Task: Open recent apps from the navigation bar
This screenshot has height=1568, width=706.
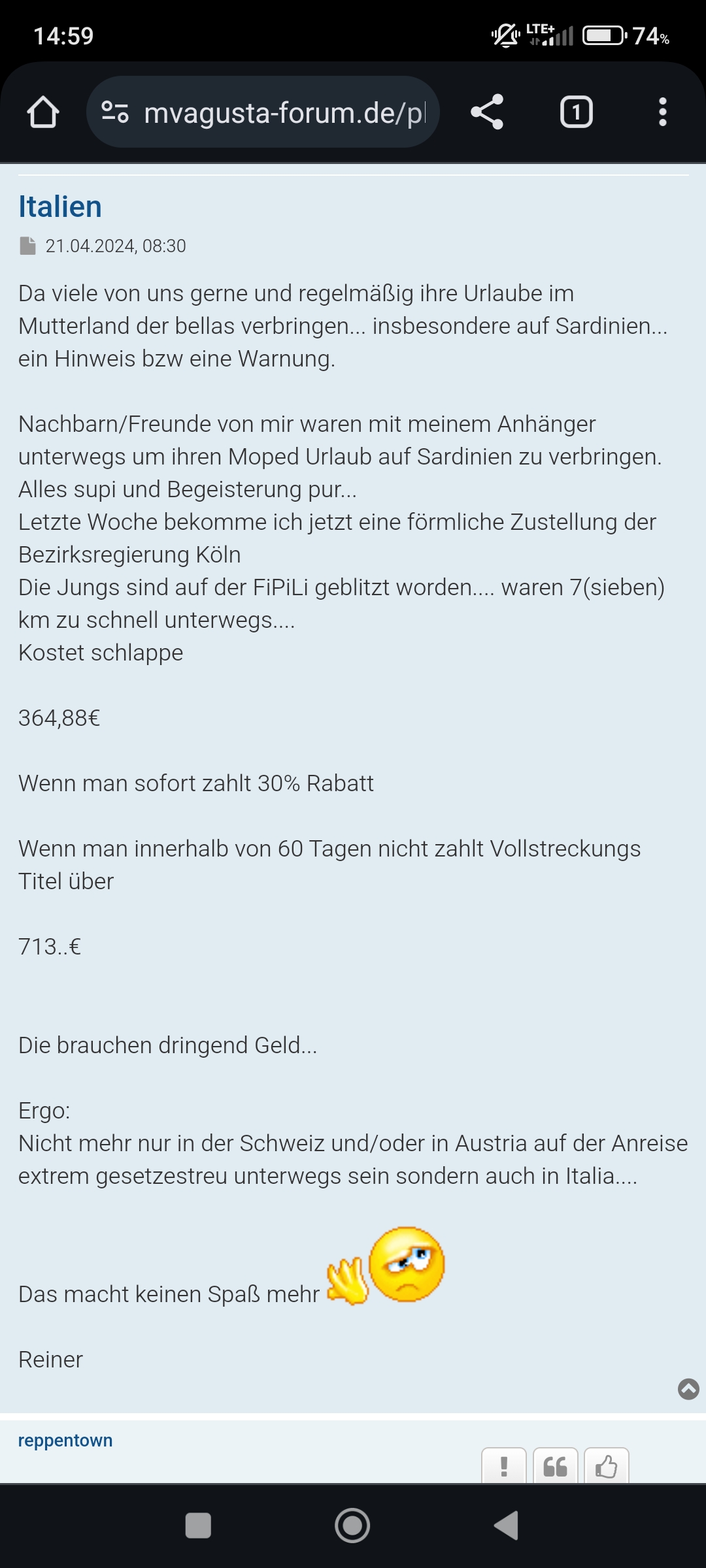Action: tap(198, 1526)
